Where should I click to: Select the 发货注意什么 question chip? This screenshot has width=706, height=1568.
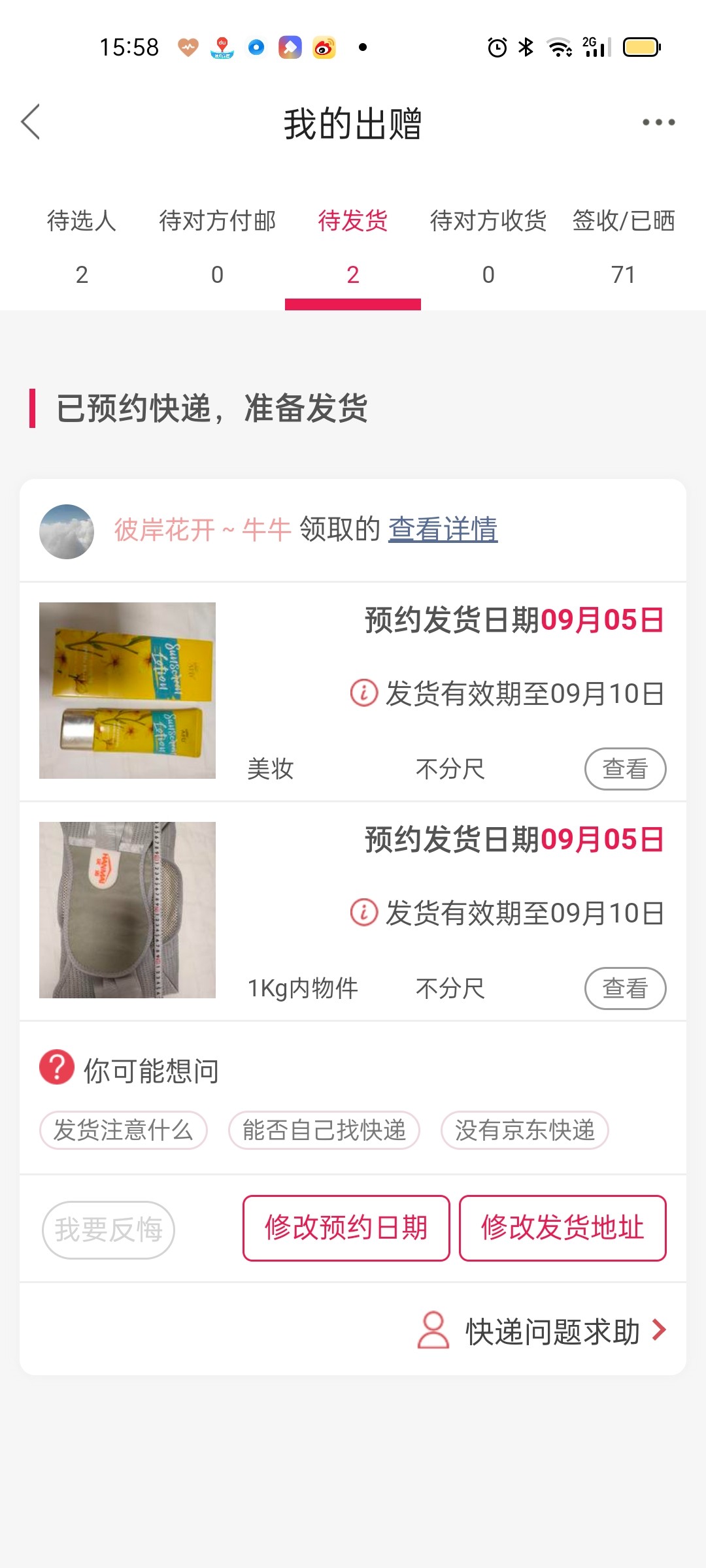124,1130
